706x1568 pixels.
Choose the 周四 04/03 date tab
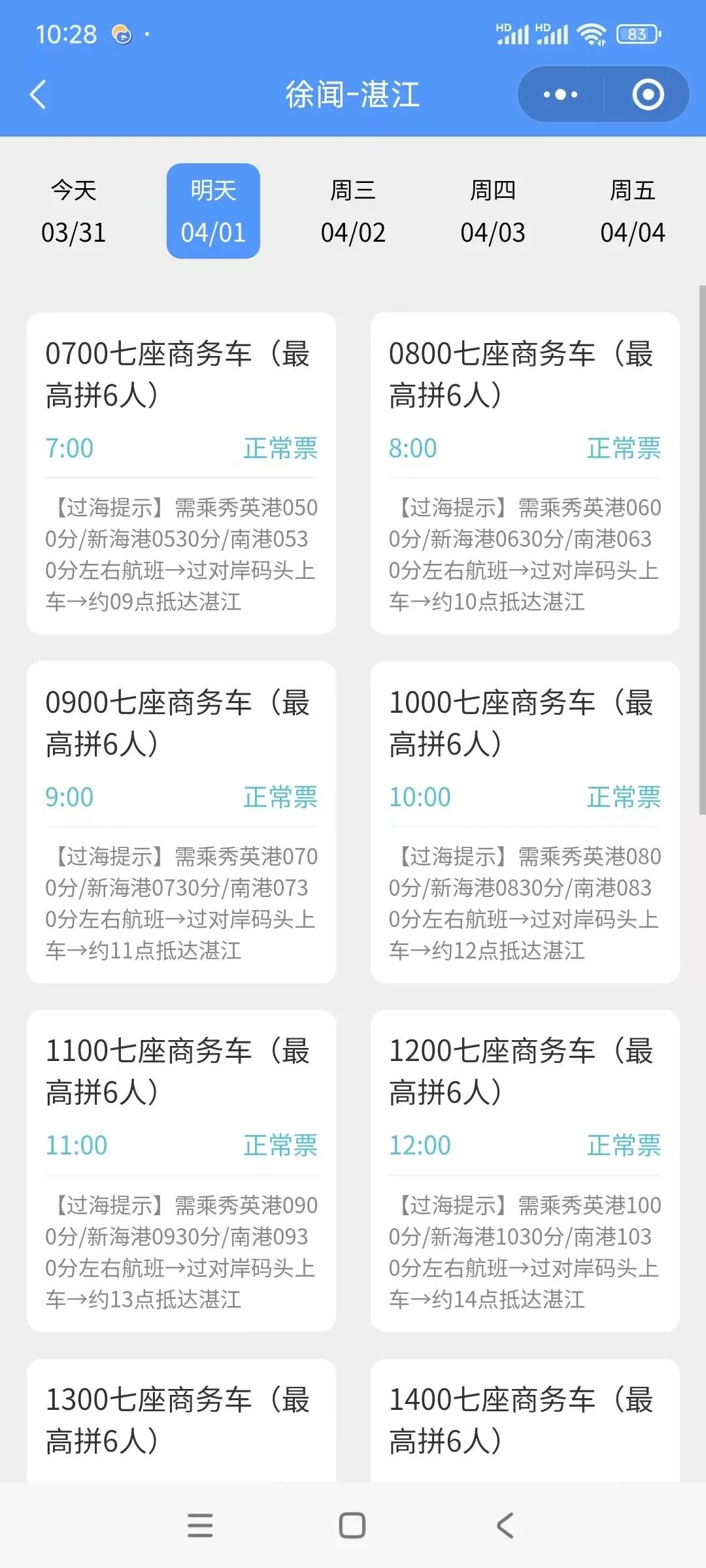tap(493, 212)
